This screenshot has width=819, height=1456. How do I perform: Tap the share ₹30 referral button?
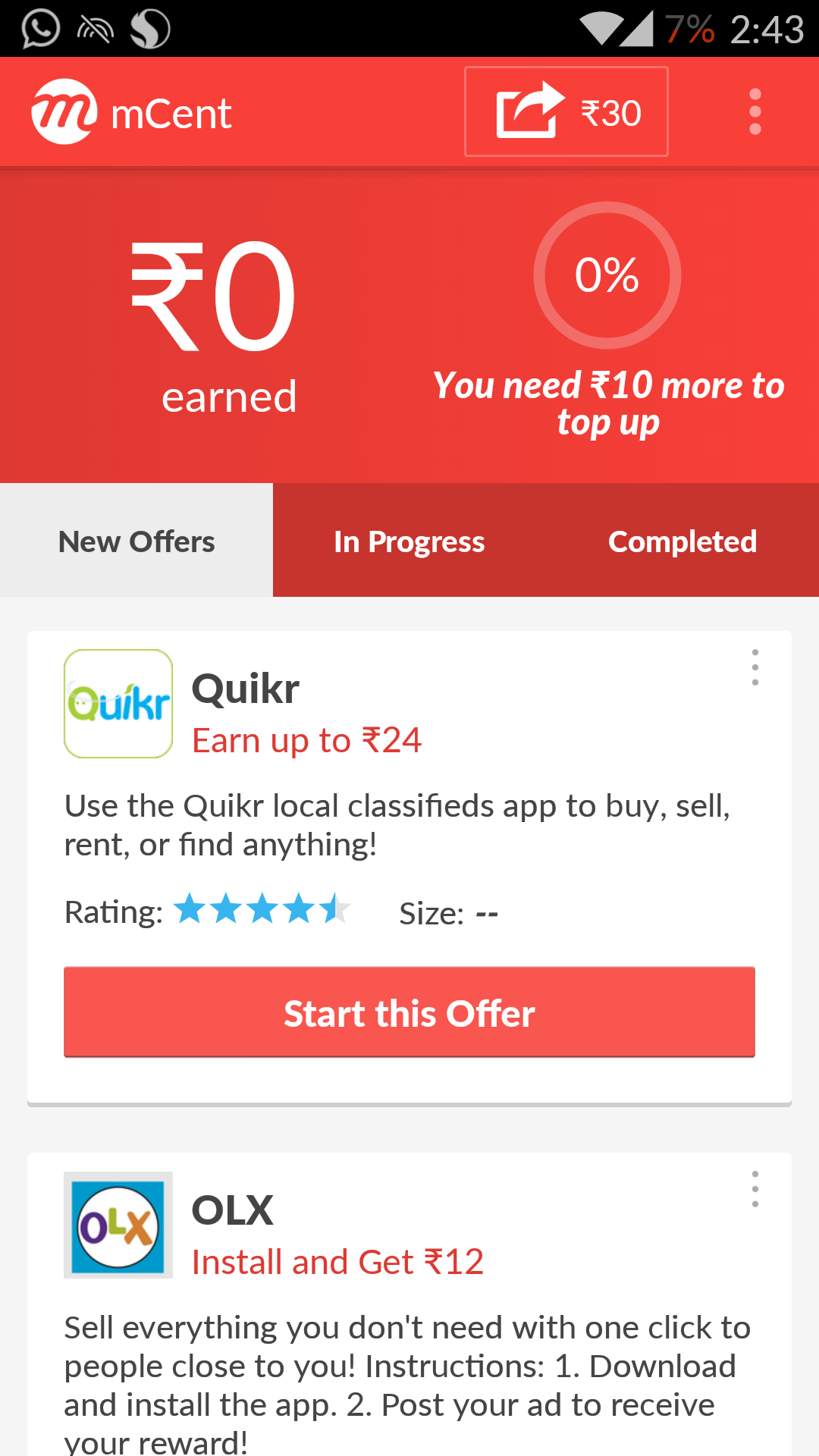click(x=566, y=111)
